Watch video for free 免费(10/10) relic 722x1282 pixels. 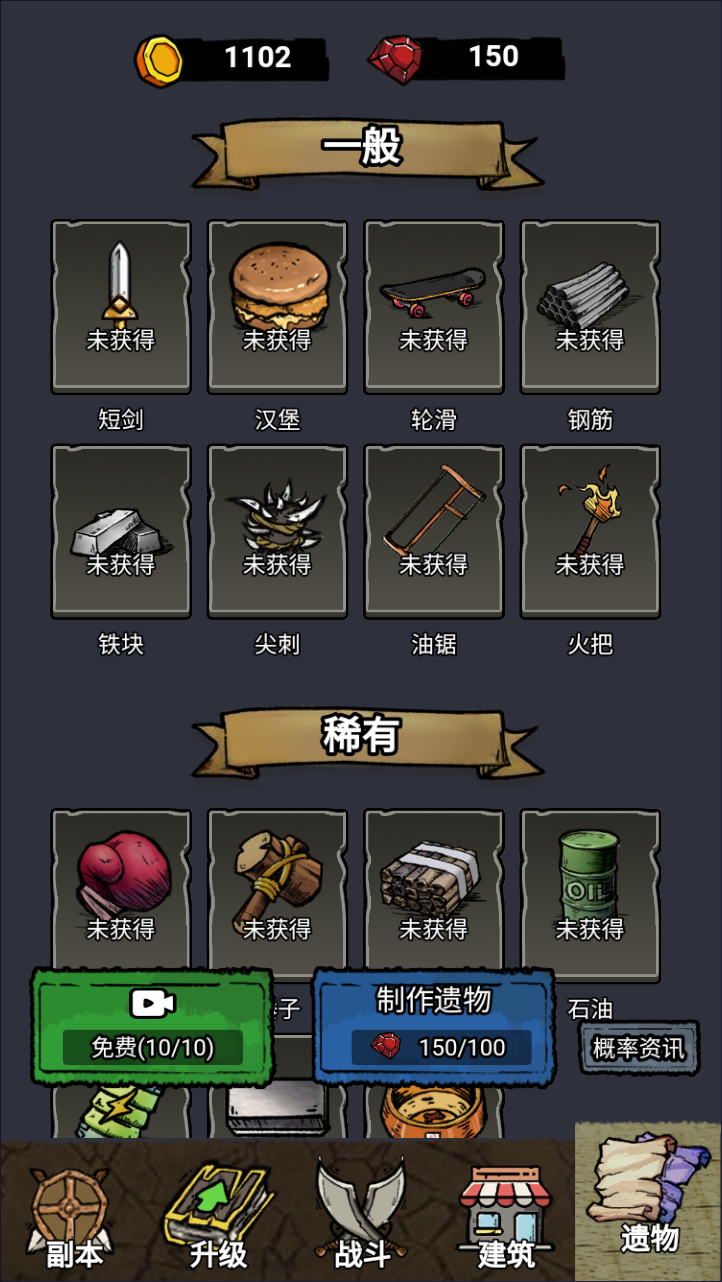(152, 1026)
